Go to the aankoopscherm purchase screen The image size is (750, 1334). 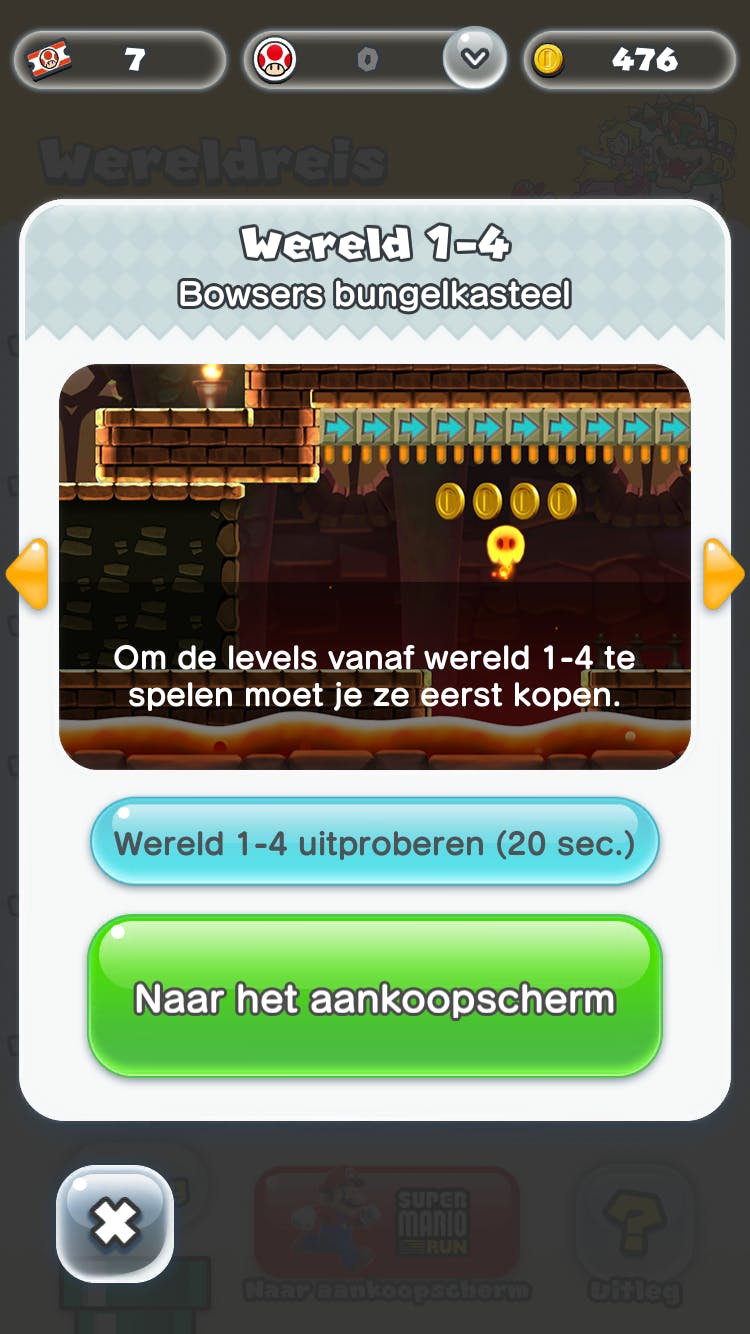coord(374,997)
